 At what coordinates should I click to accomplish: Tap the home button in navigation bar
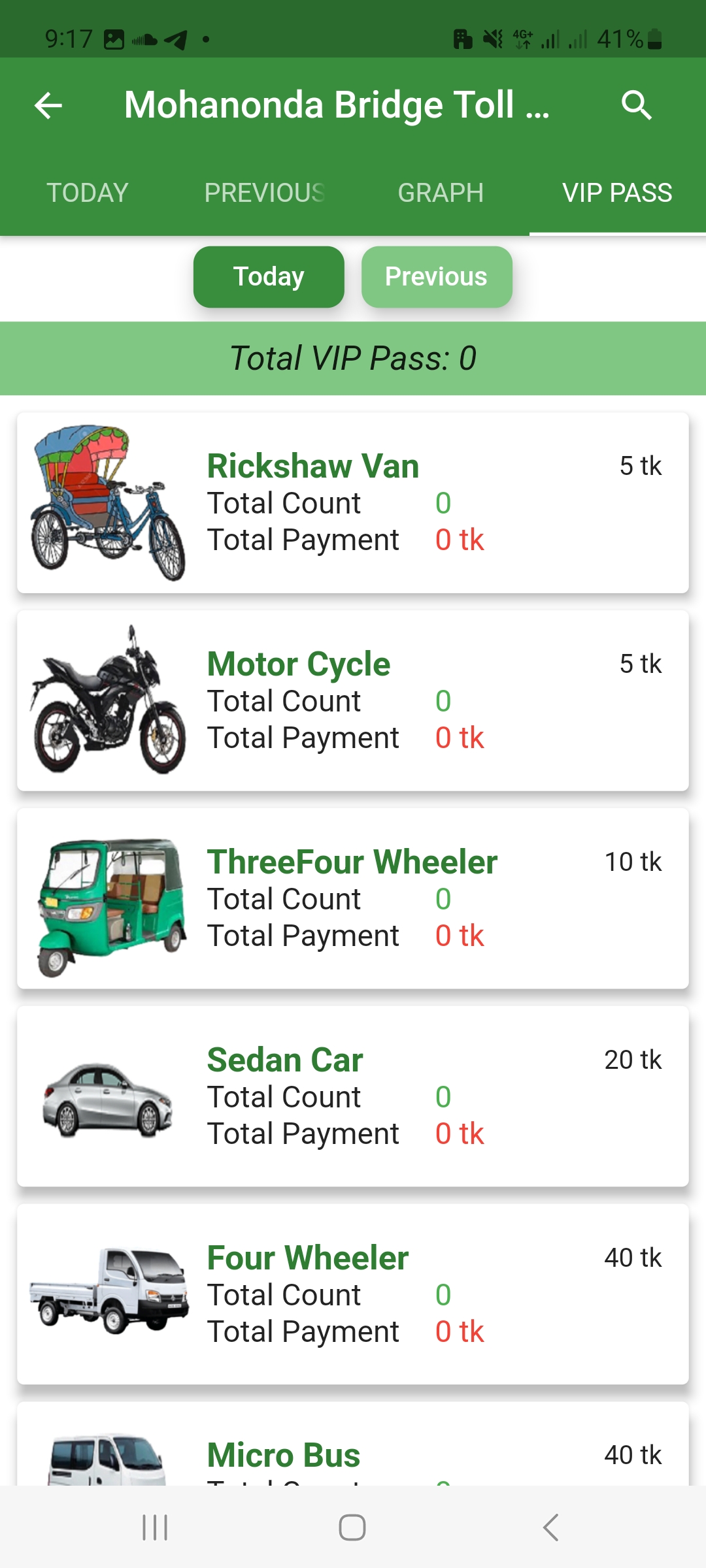[x=352, y=1527]
